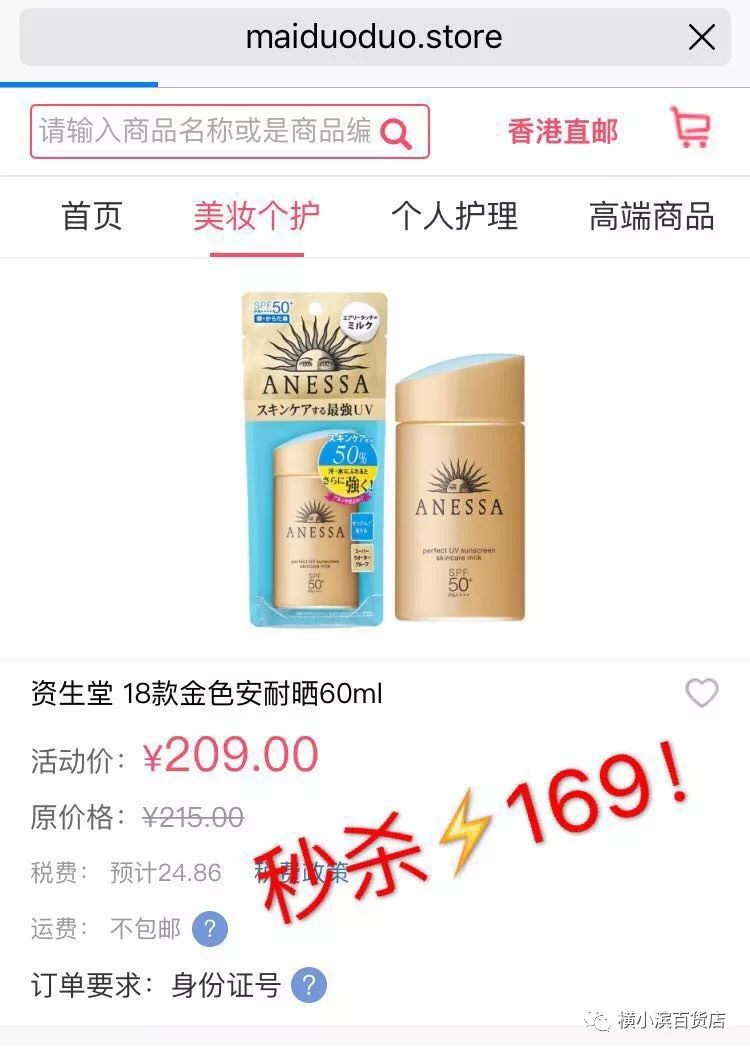
Task: Tap the address bar showing maiduoduo.store
Action: 375,37
